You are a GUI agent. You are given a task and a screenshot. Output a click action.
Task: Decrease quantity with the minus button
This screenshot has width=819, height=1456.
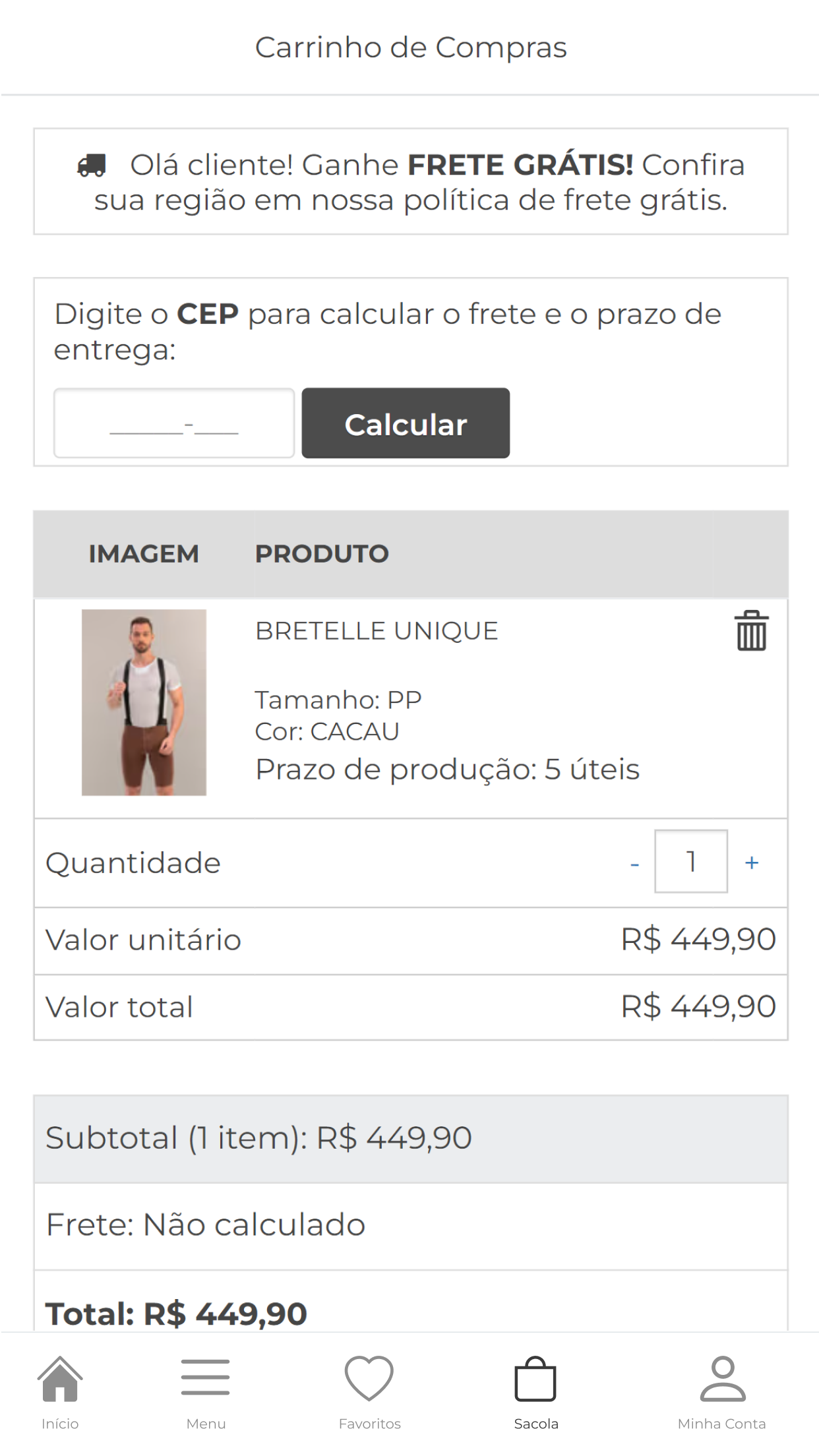click(634, 863)
